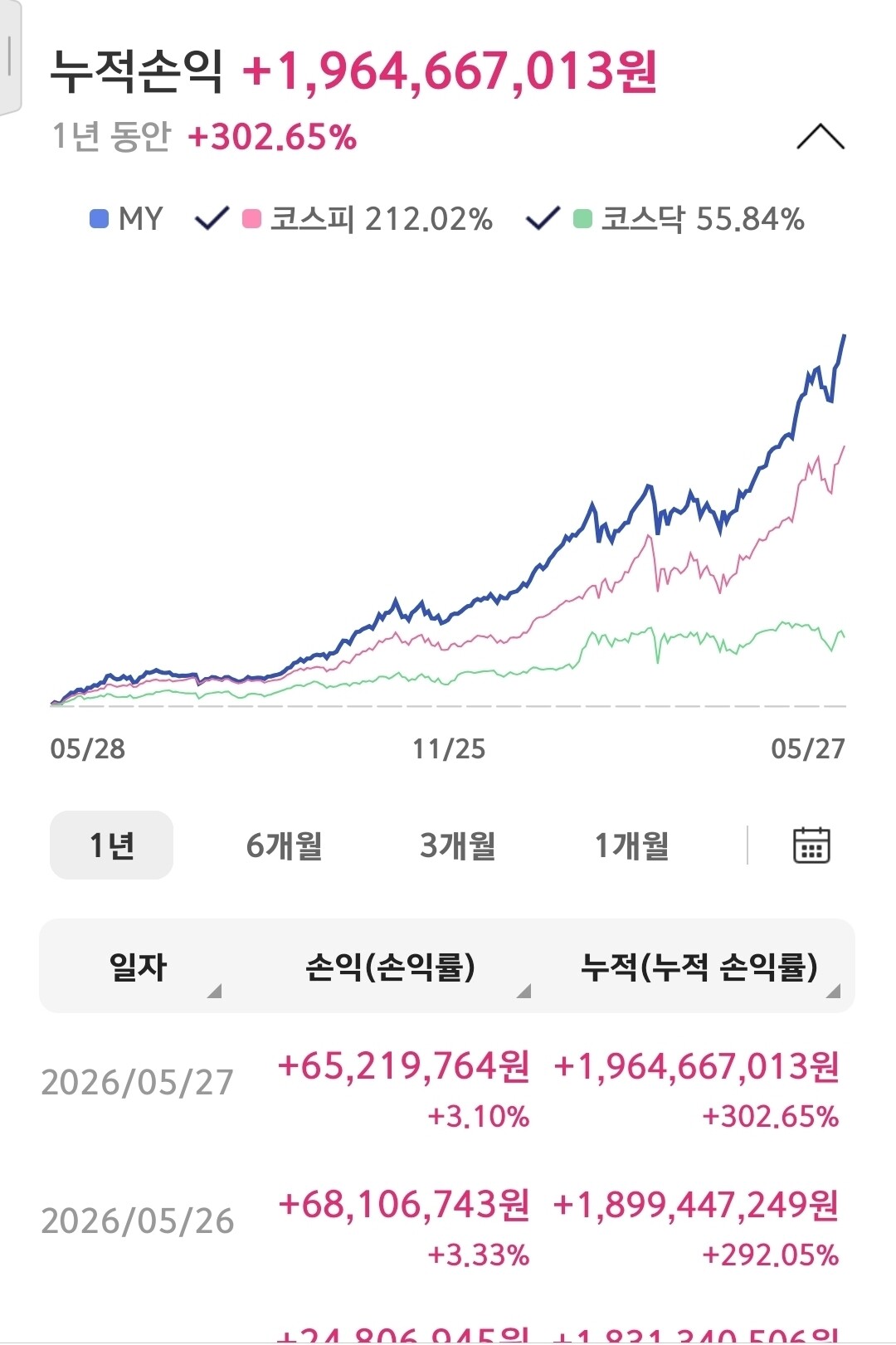896x1345 pixels.
Task: Toggle the 코스닥 comparison checkbox
Action: 543,219
